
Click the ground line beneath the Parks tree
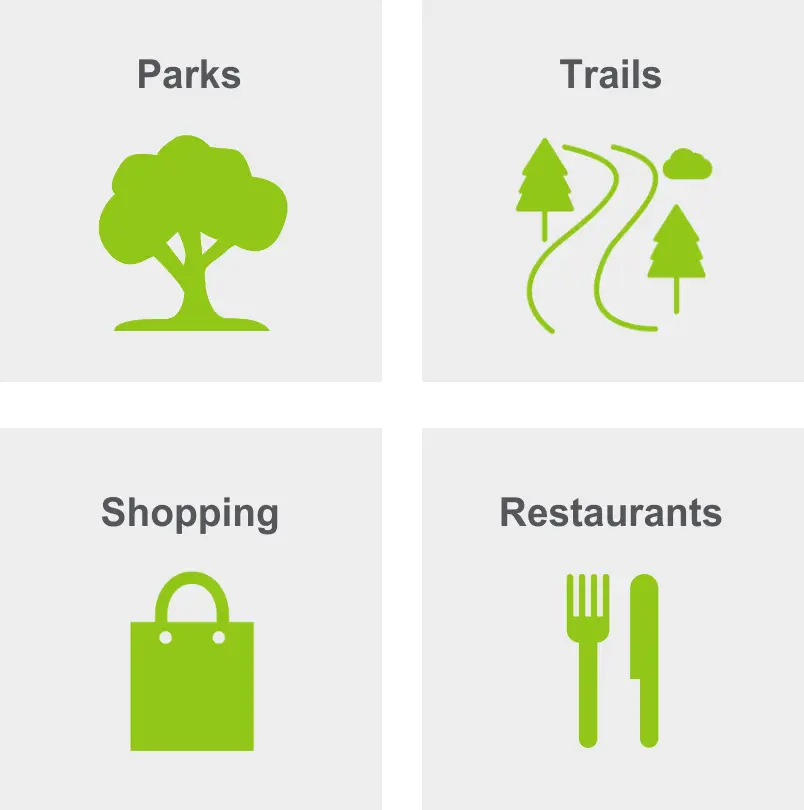[192, 326]
